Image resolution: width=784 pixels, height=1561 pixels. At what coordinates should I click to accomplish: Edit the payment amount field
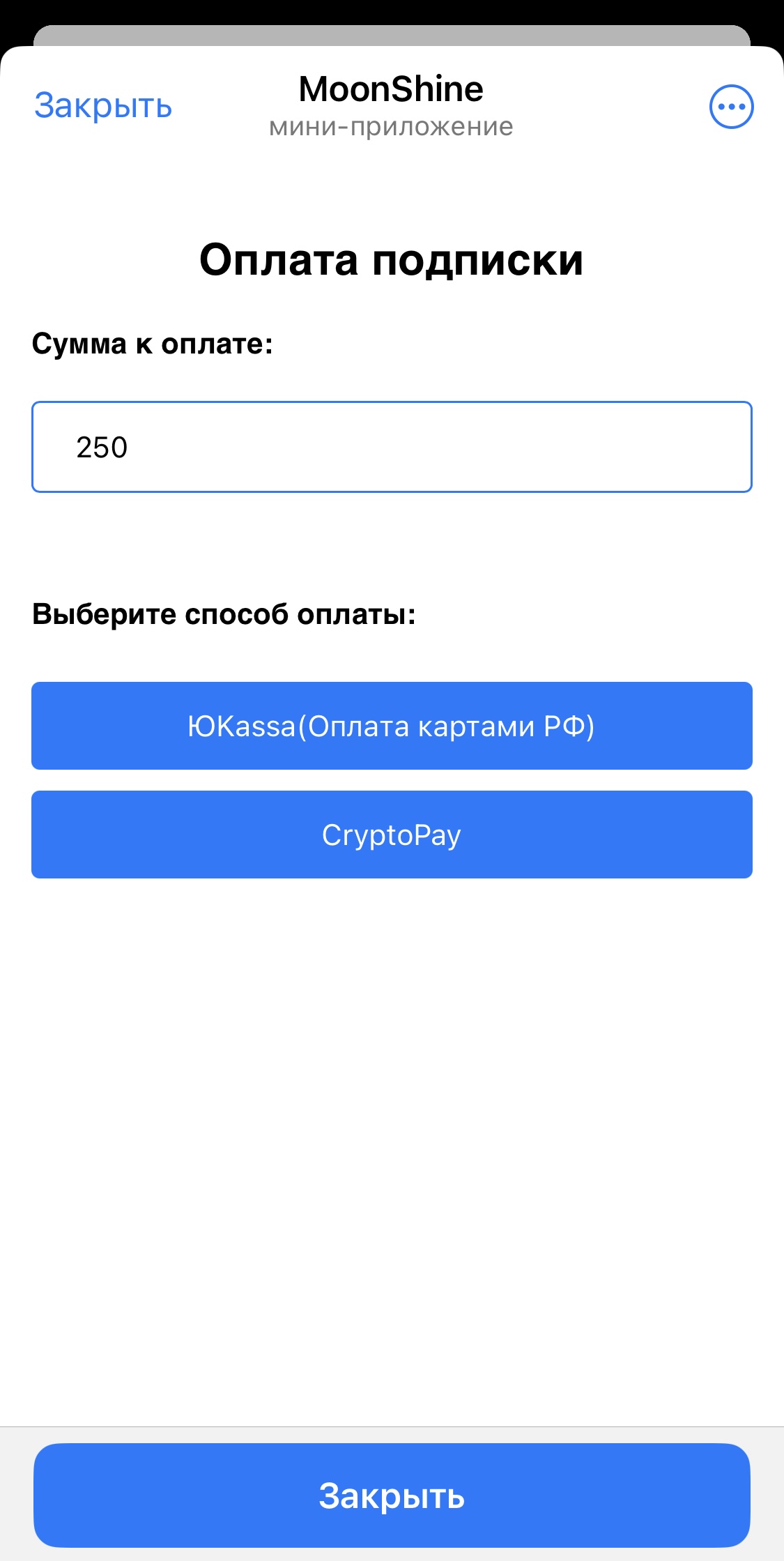tap(392, 447)
